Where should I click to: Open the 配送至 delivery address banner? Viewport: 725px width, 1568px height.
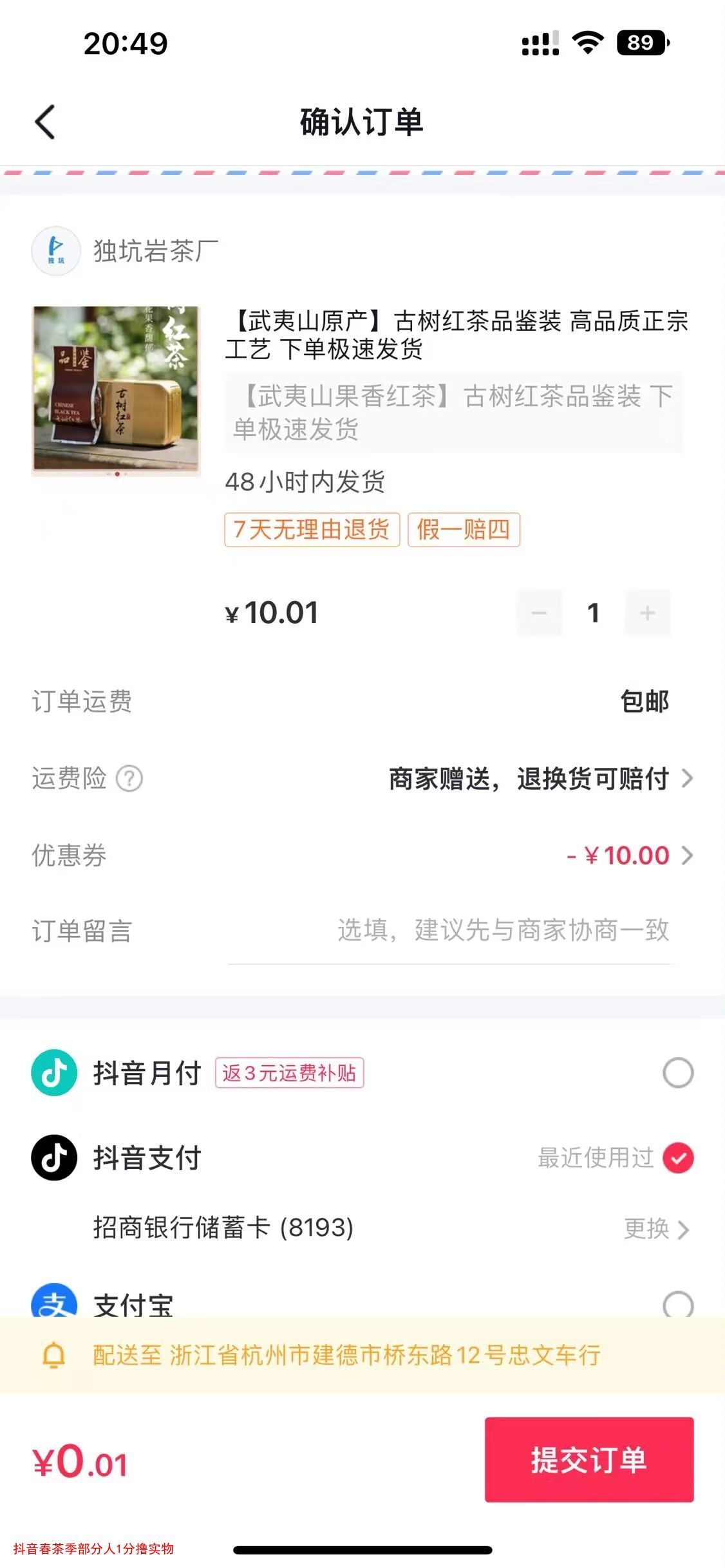pos(346,1355)
